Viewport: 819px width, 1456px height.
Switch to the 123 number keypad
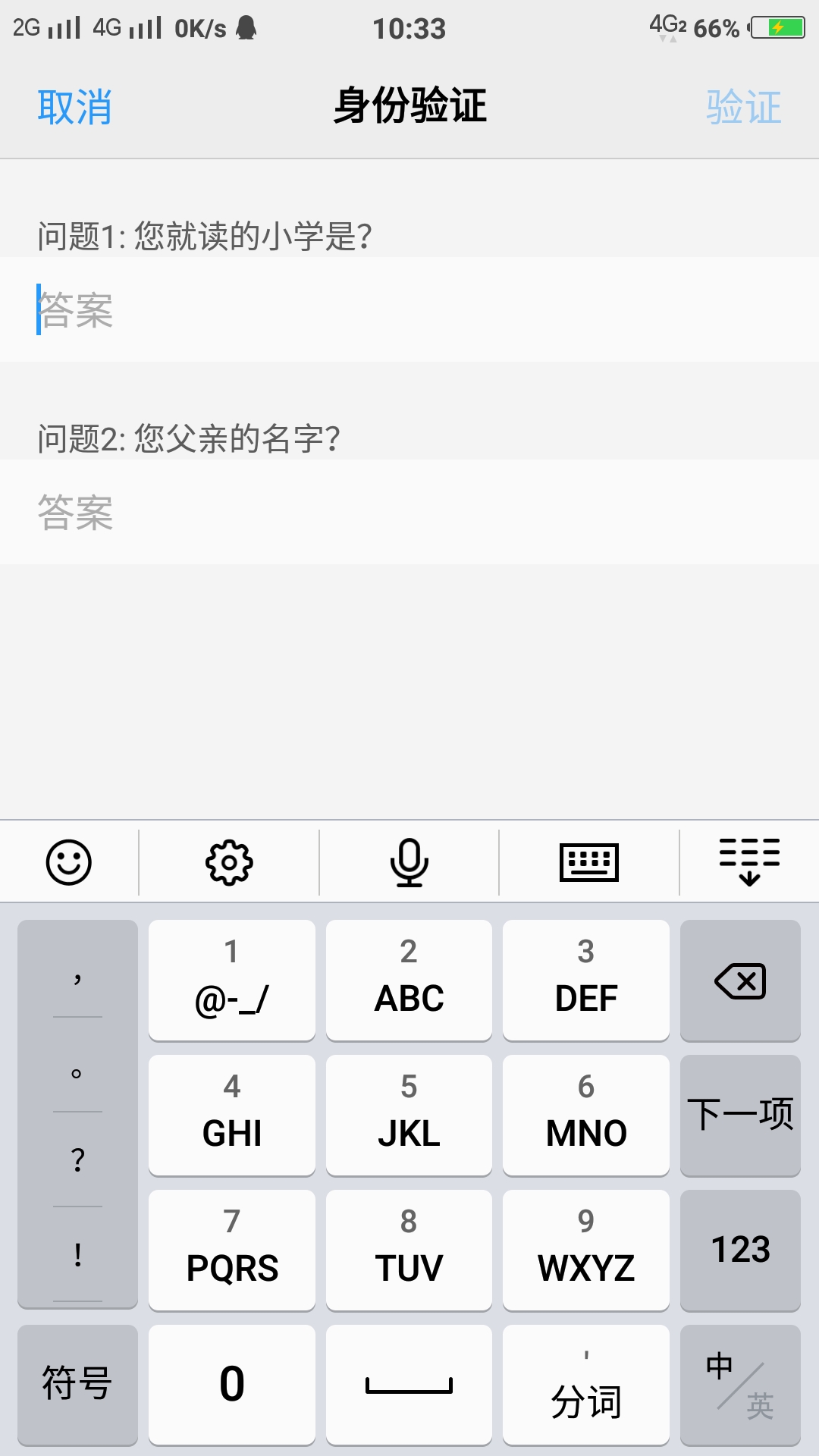[739, 1249]
